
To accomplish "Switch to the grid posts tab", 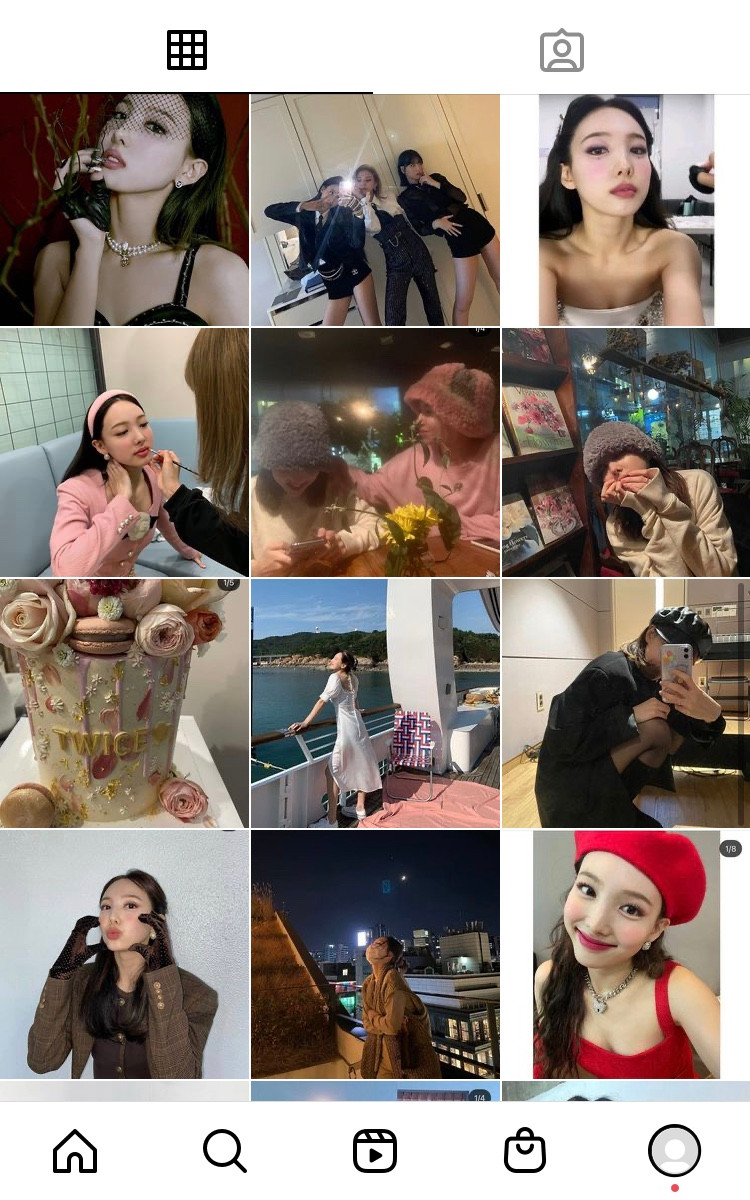I will (186, 50).
